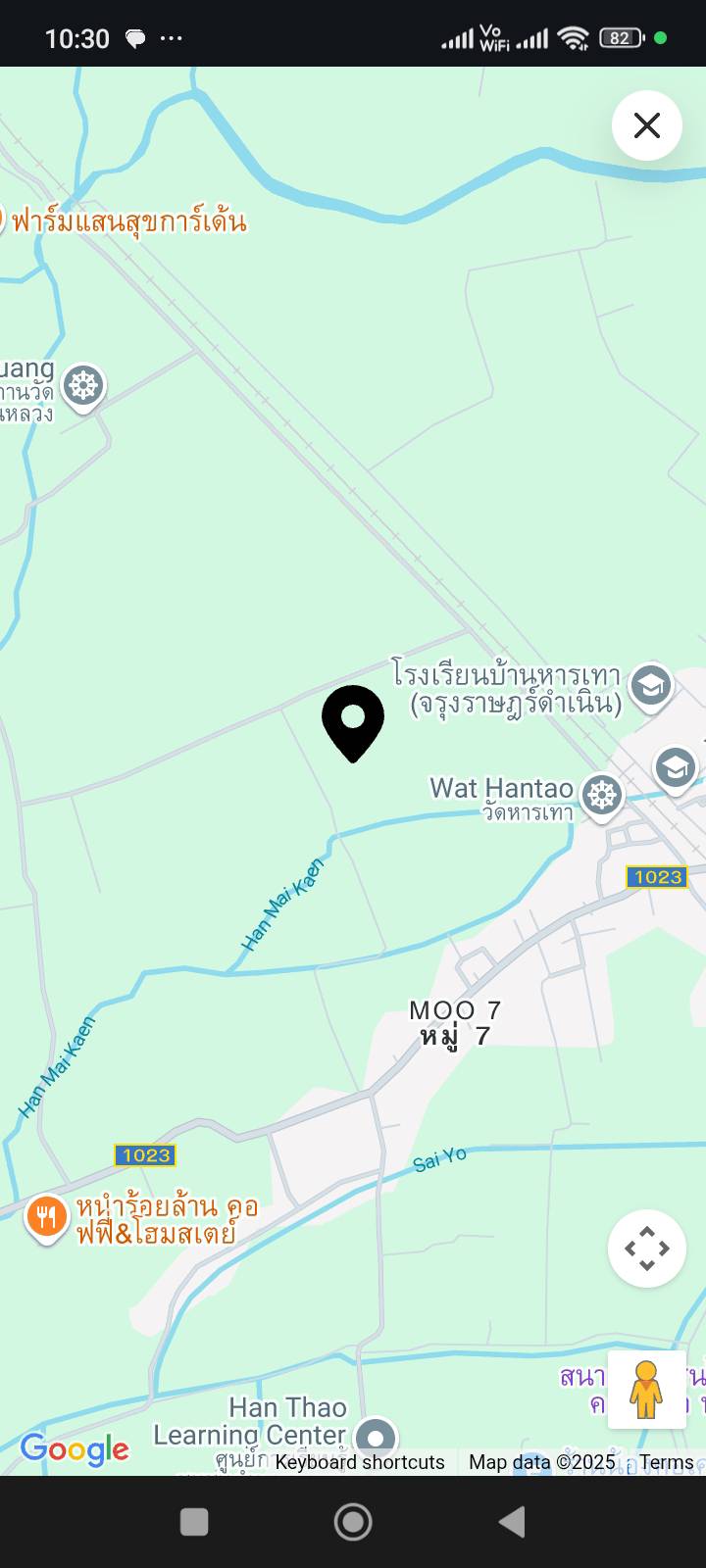Go back using the system back button
Screen dimensions: 706x1568
(x=512, y=1522)
